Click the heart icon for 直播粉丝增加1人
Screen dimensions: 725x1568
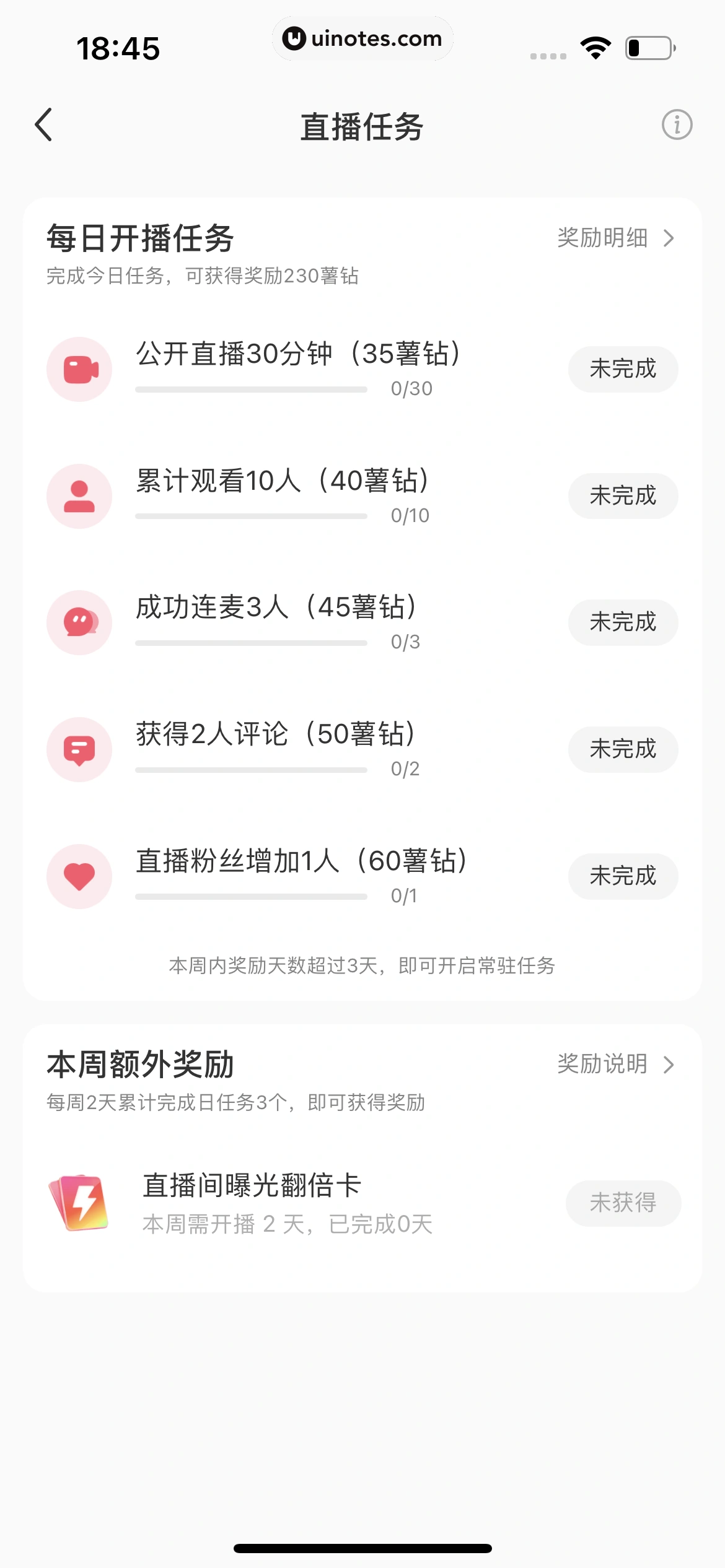point(79,876)
